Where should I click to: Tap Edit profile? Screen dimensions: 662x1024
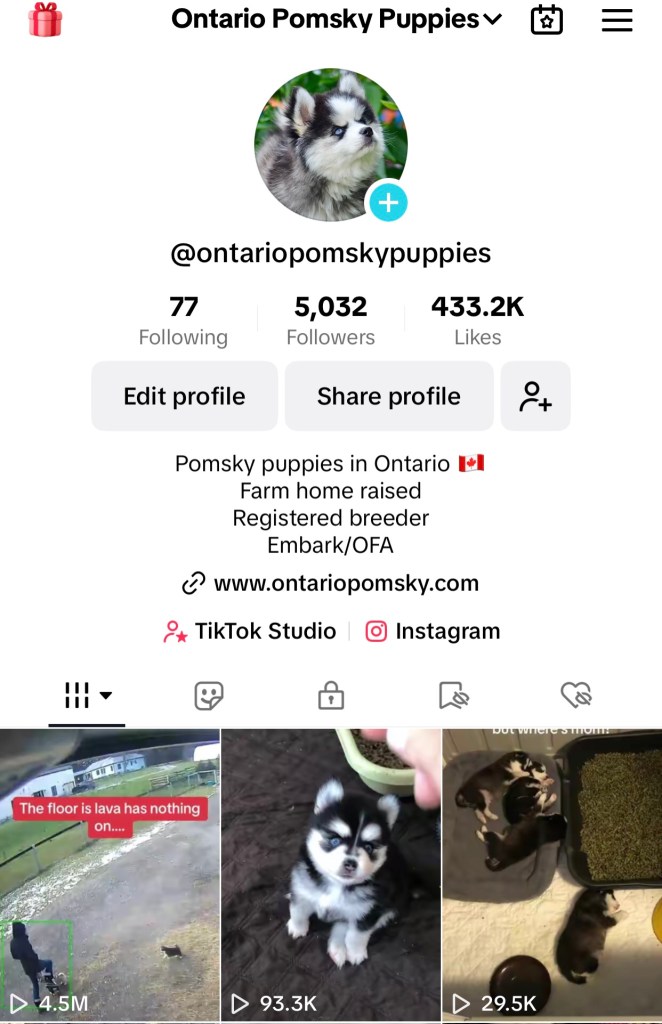coord(184,396)
